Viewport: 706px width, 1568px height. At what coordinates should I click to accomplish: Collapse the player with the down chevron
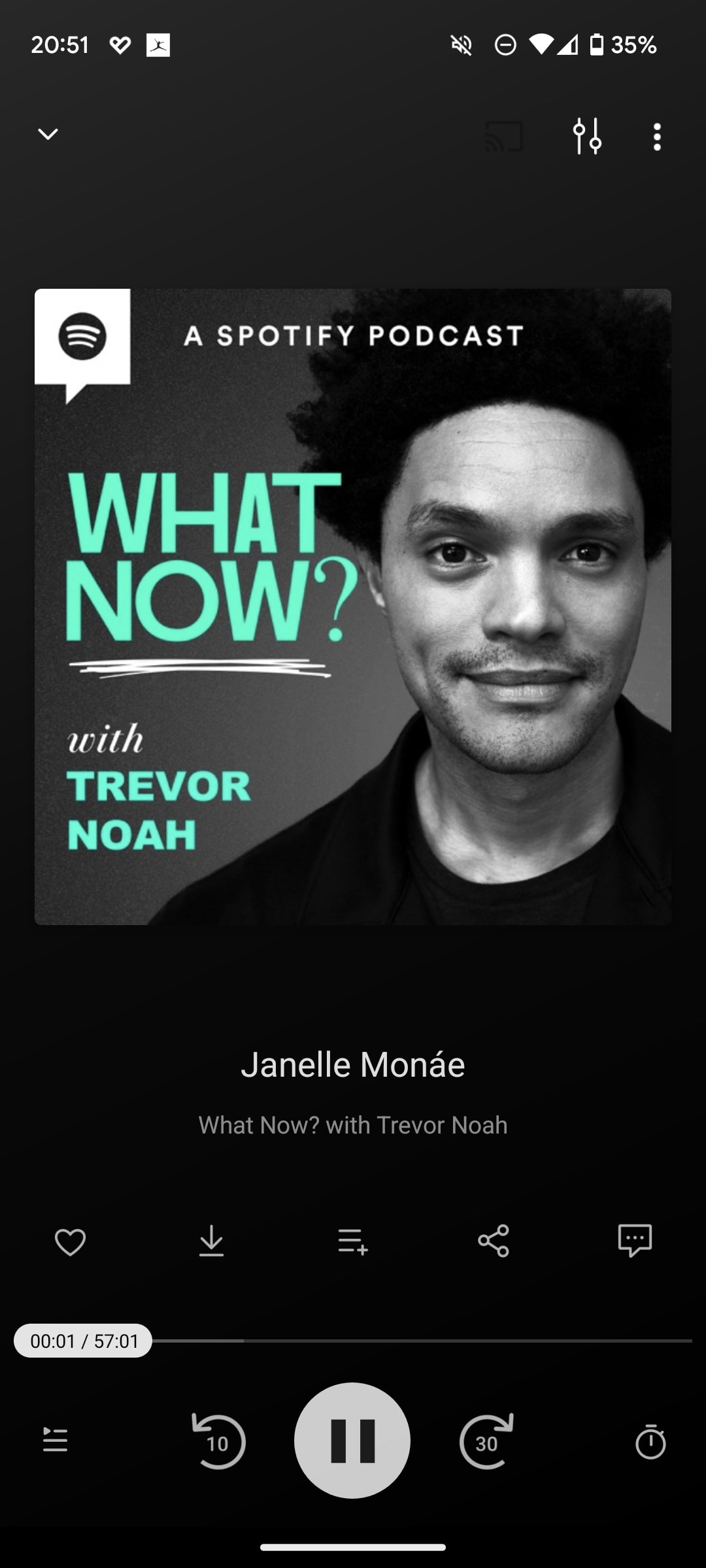point(48,135)
